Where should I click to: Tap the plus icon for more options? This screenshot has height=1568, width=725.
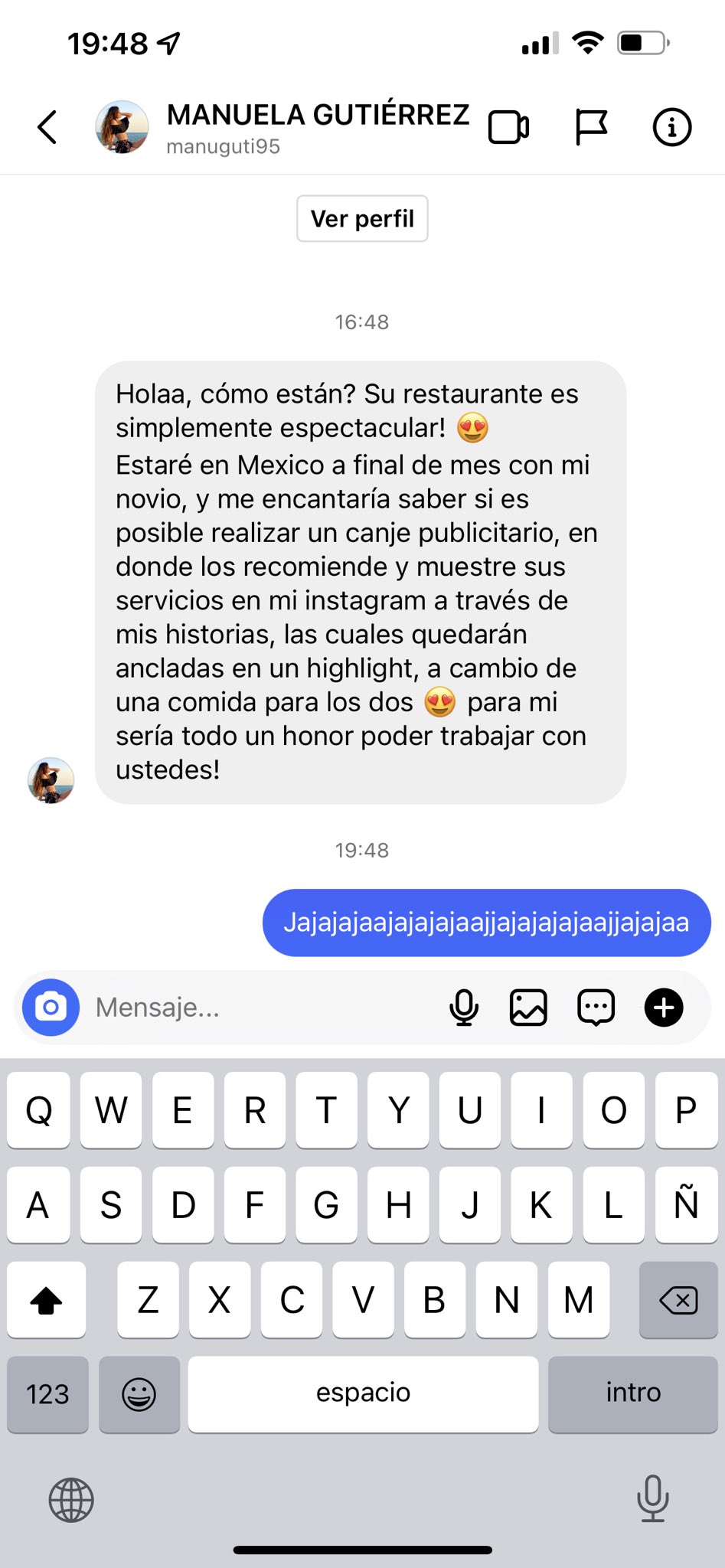pos(664,1008)
